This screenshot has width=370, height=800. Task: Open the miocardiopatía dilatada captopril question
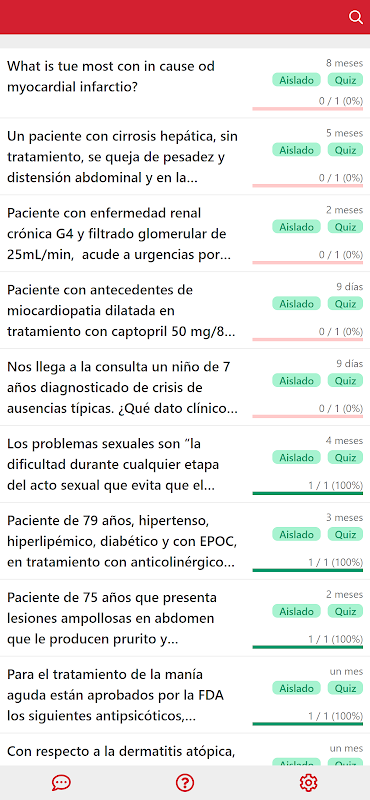pyautogui.click(x=185, y=310)
